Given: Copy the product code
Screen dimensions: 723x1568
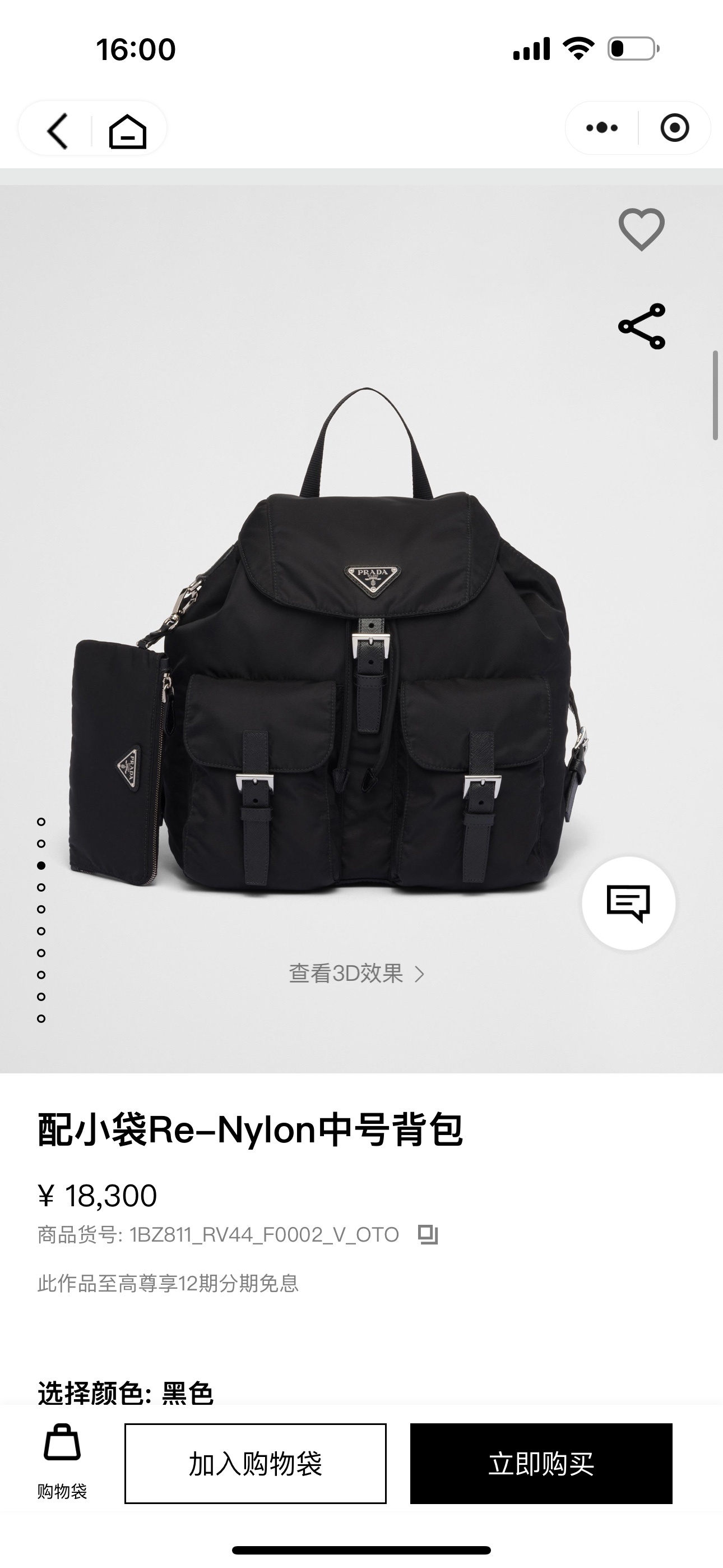Looking at the screenshot, I should pyautogui.click(x=428, y=1234).
